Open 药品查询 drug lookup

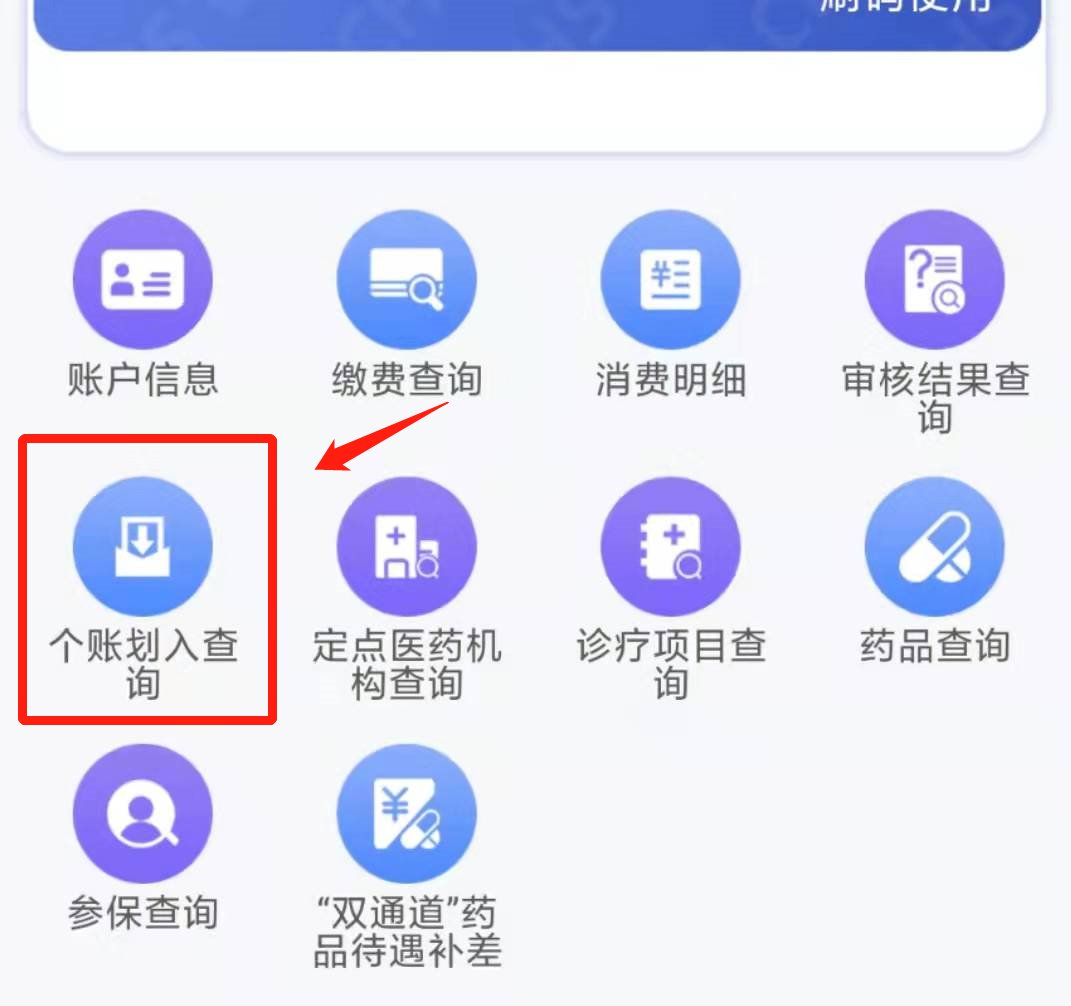[x=935, y=546]
